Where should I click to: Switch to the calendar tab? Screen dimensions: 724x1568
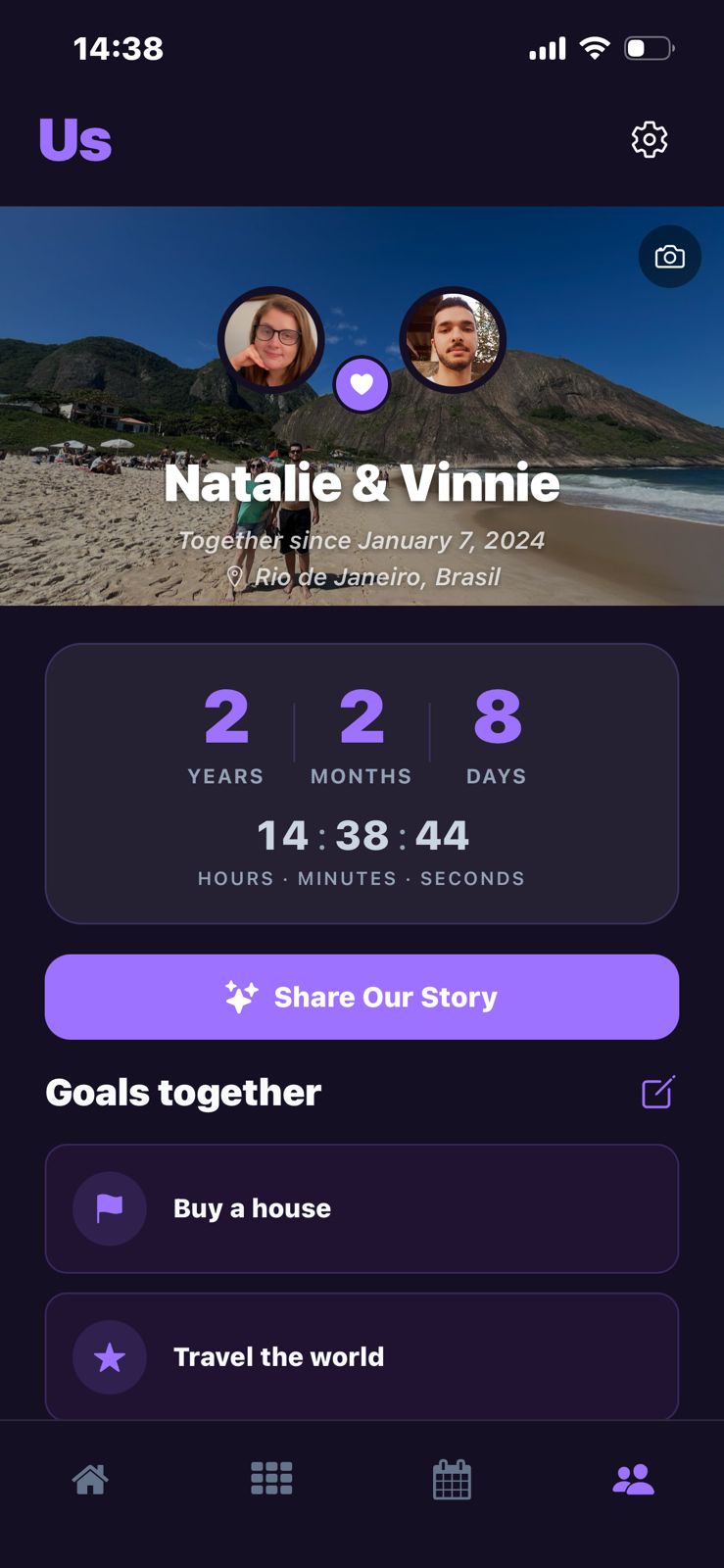(x=452, y=1479)
